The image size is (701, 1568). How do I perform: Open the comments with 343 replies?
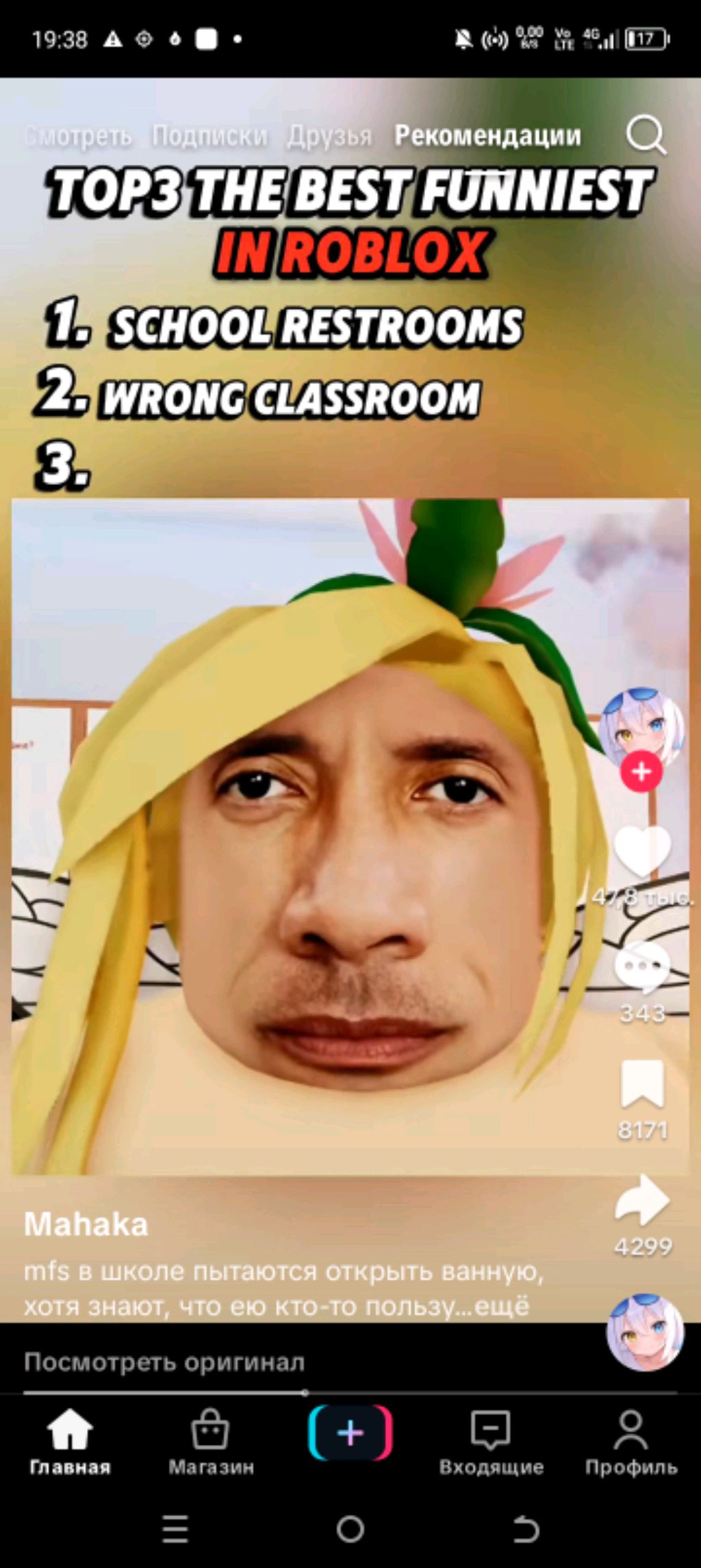click(x=642, y=967)
